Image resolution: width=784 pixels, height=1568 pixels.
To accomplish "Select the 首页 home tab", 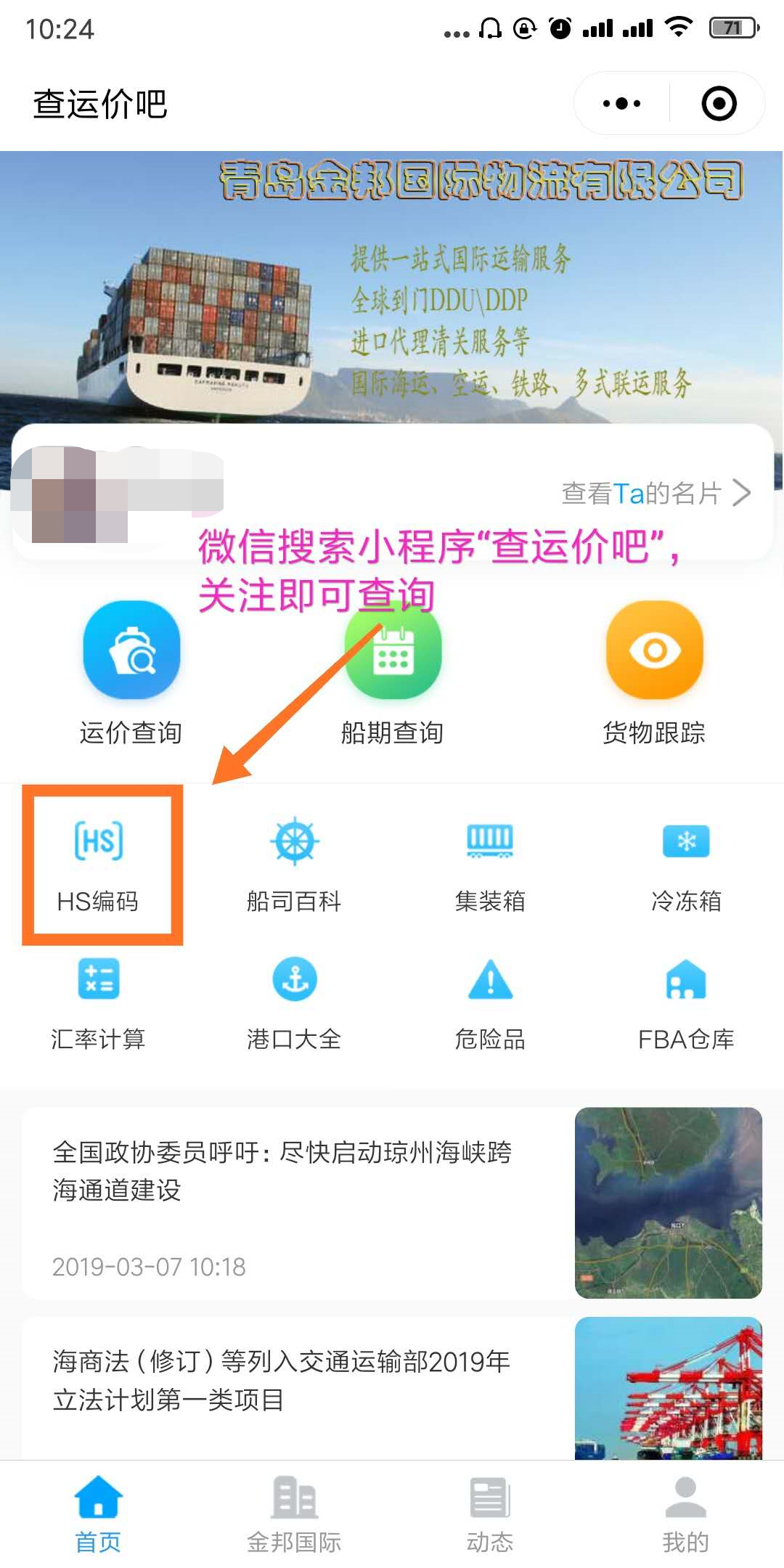I will [99, 1515].
